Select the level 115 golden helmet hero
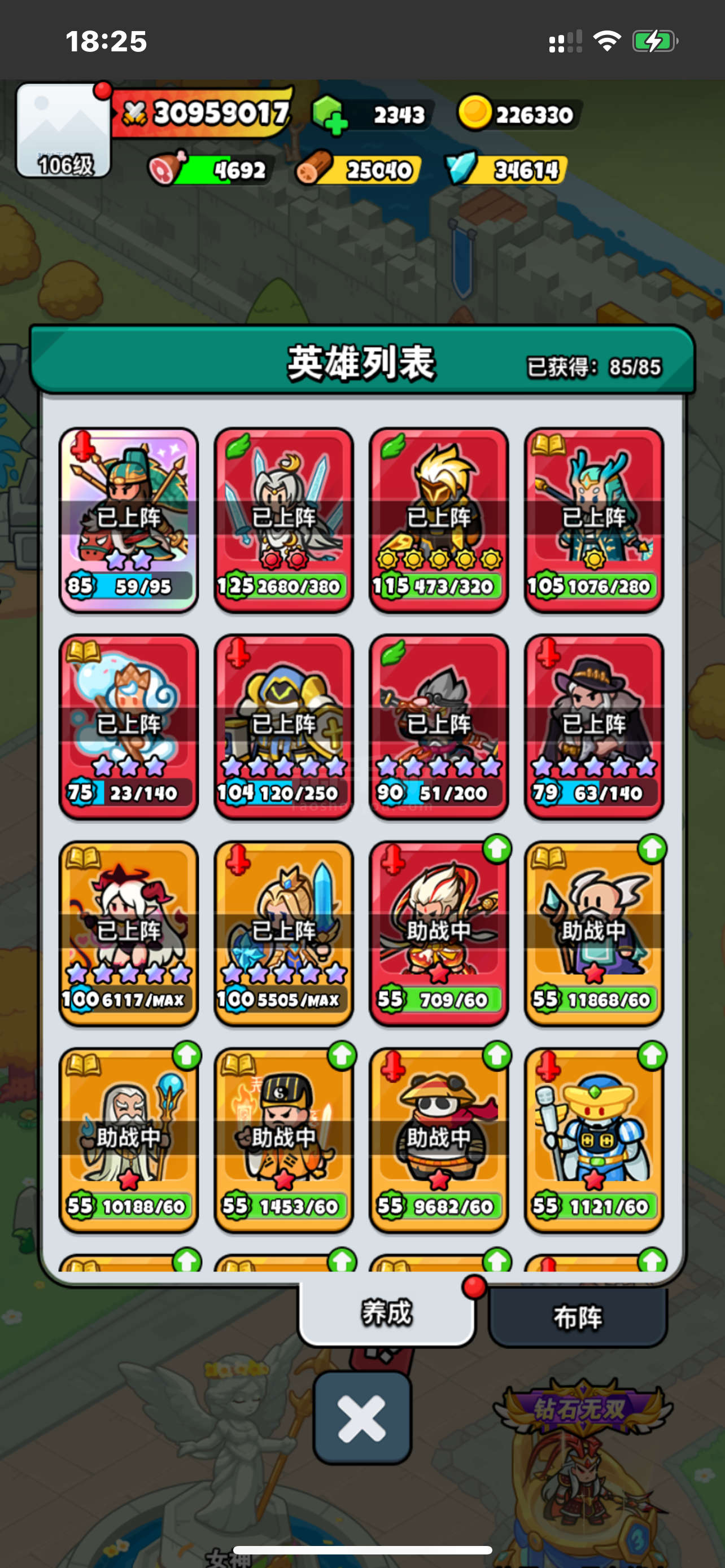Image resolution: width=725 pixels, height=1568 pixels. [439, 519]
